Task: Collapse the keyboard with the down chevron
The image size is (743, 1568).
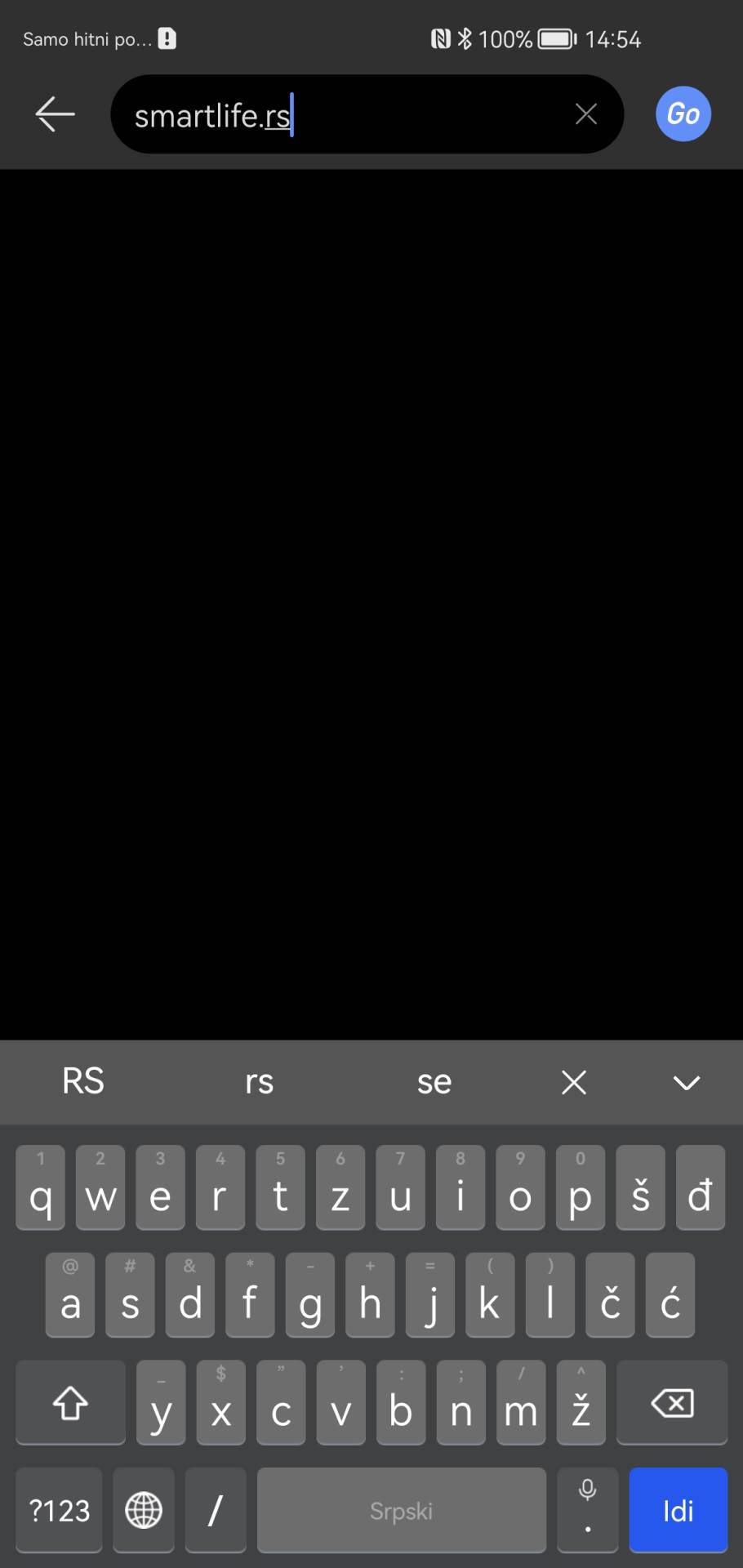Action: (x=687, y=1082)
